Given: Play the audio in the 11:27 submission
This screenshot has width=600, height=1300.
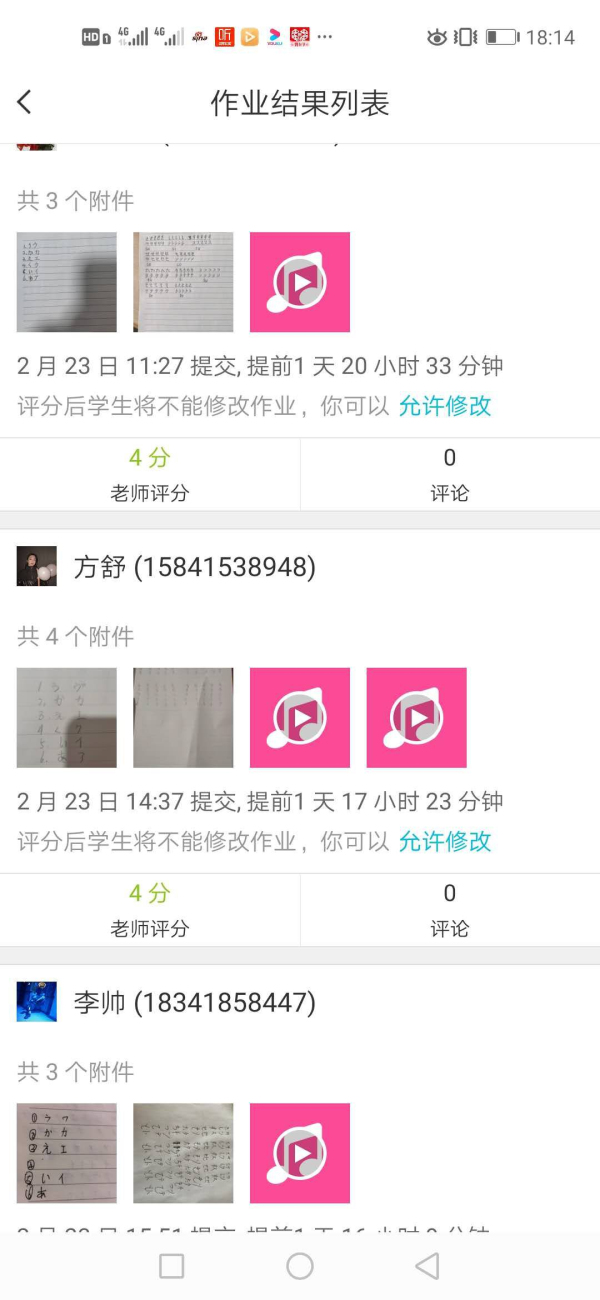Looking at the screenshot, I should pos(300,282).
